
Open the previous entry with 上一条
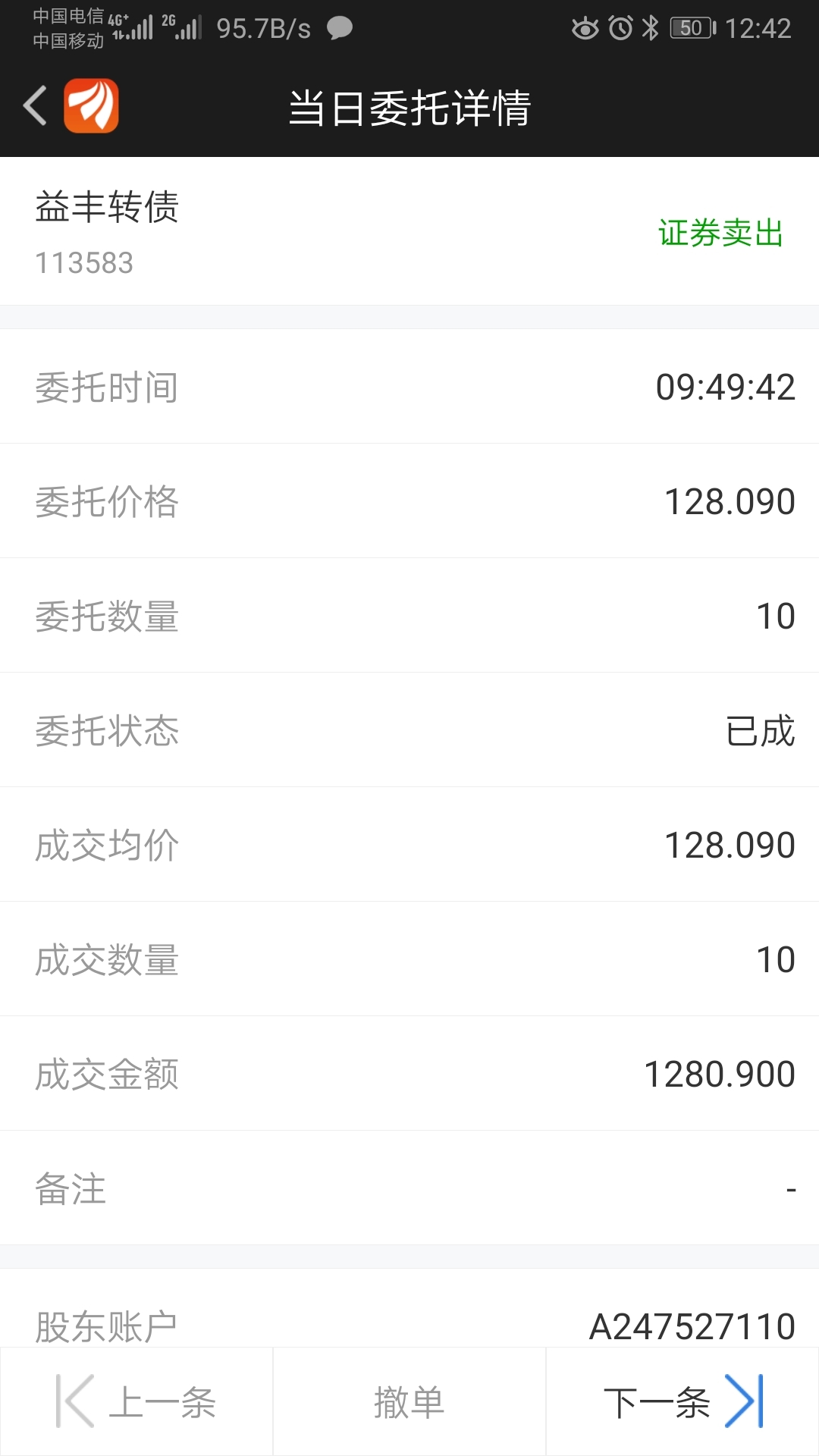coord(136,1401)
